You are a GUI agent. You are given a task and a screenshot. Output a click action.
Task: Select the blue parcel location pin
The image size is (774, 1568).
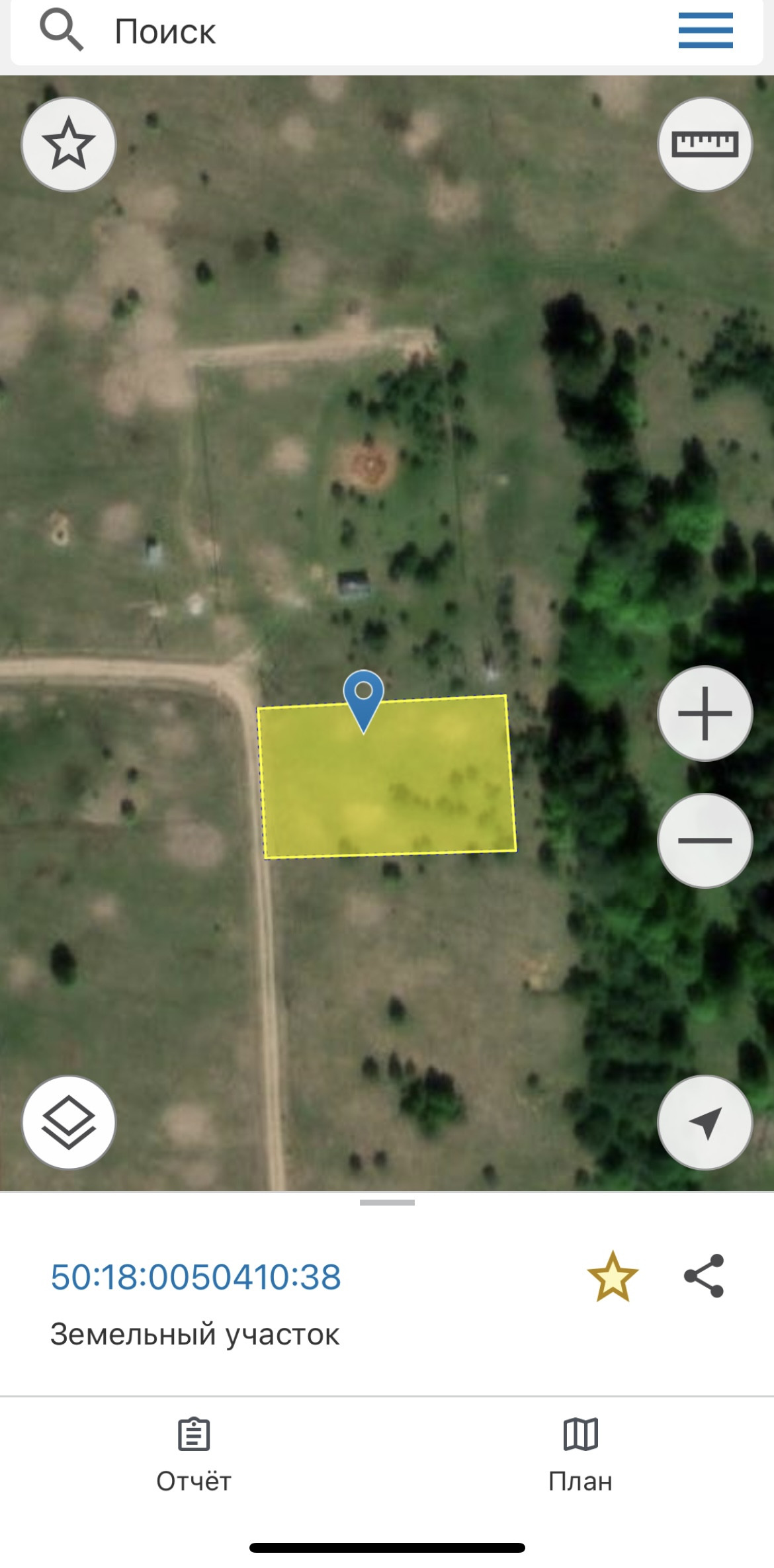(x=363, y=698)
